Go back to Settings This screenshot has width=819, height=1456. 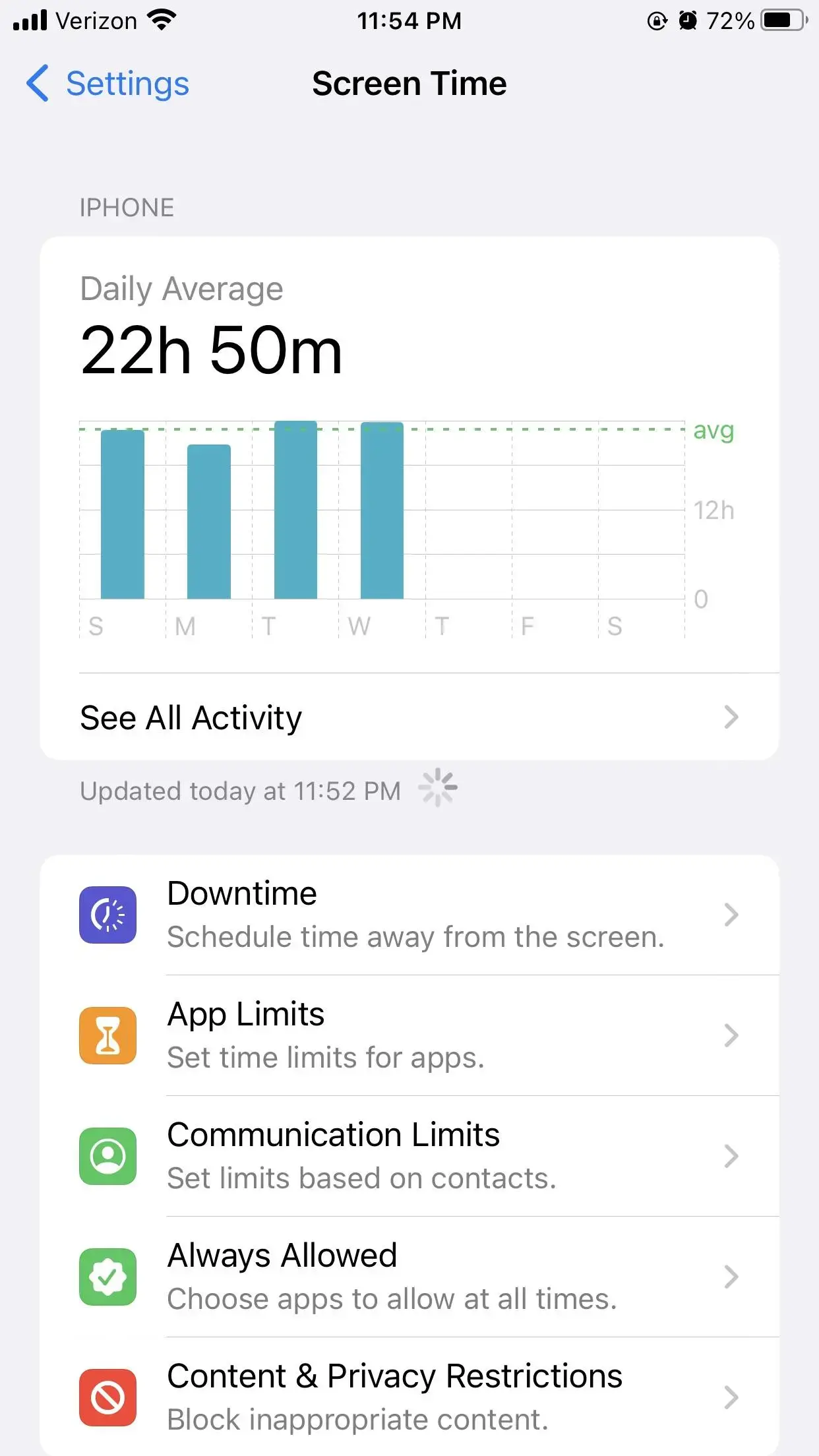pyautogui.click(x=109, y=84)
